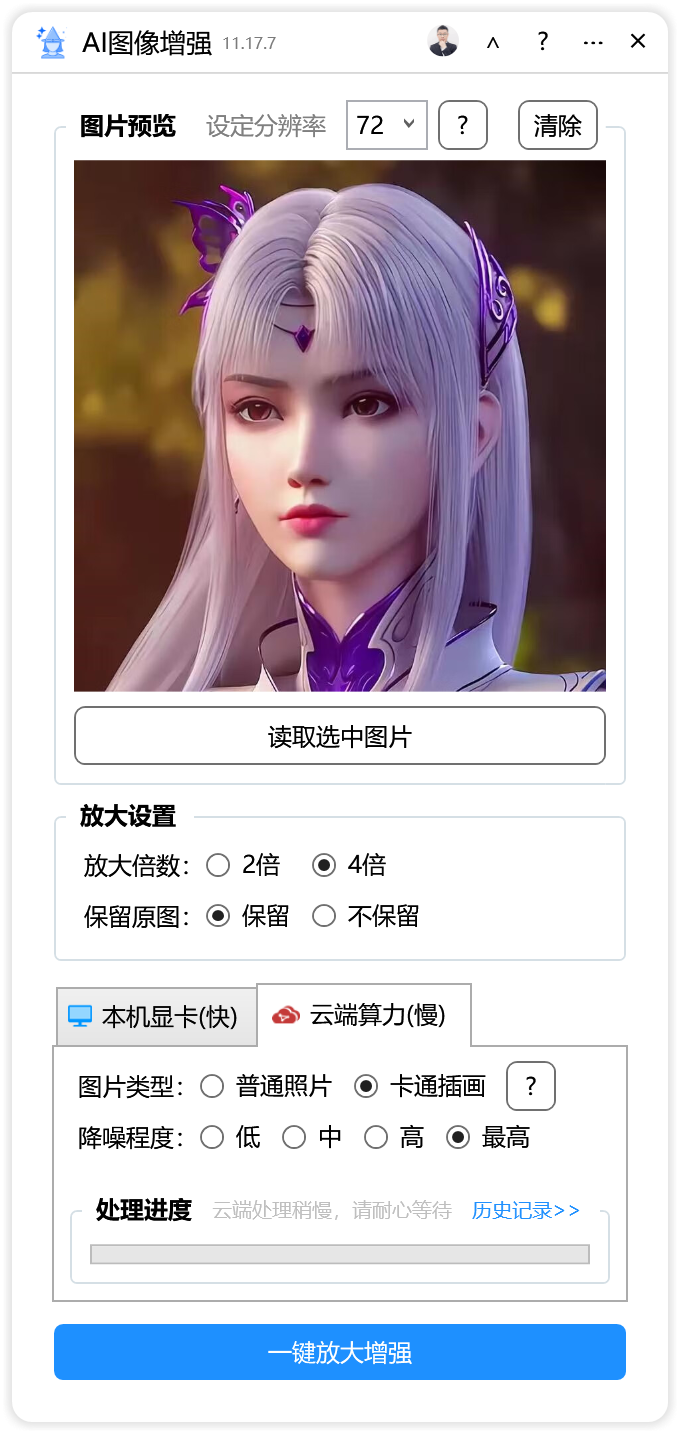The image size is (680, 1434).
Task: Switch to 本机显卡(快) tab
Action: pyautogui.click(x=155, y=1017)
